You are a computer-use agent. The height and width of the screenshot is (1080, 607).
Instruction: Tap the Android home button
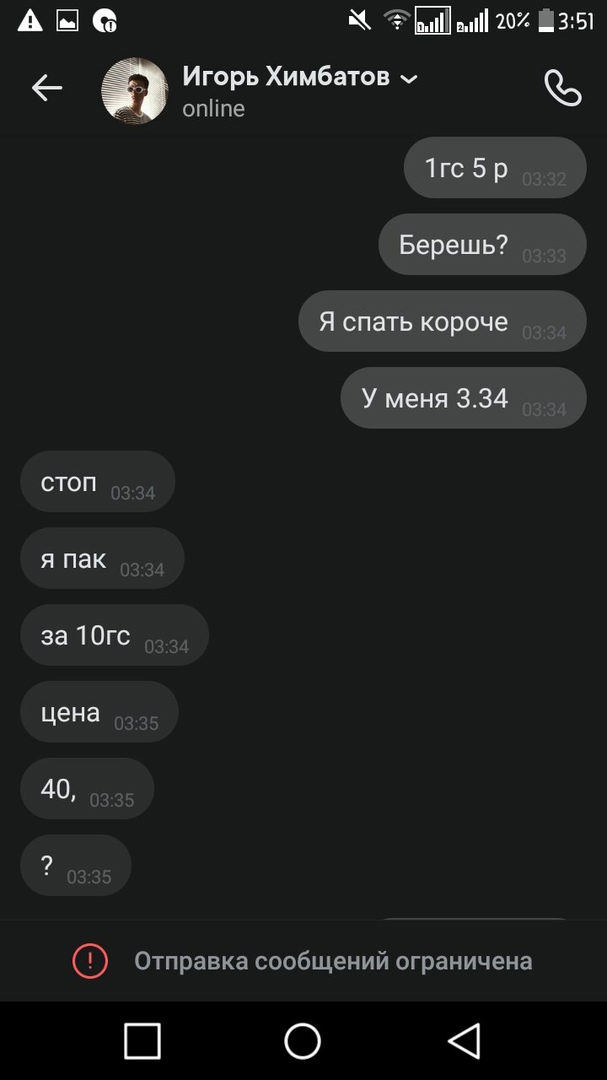(x=302, y=1041)
